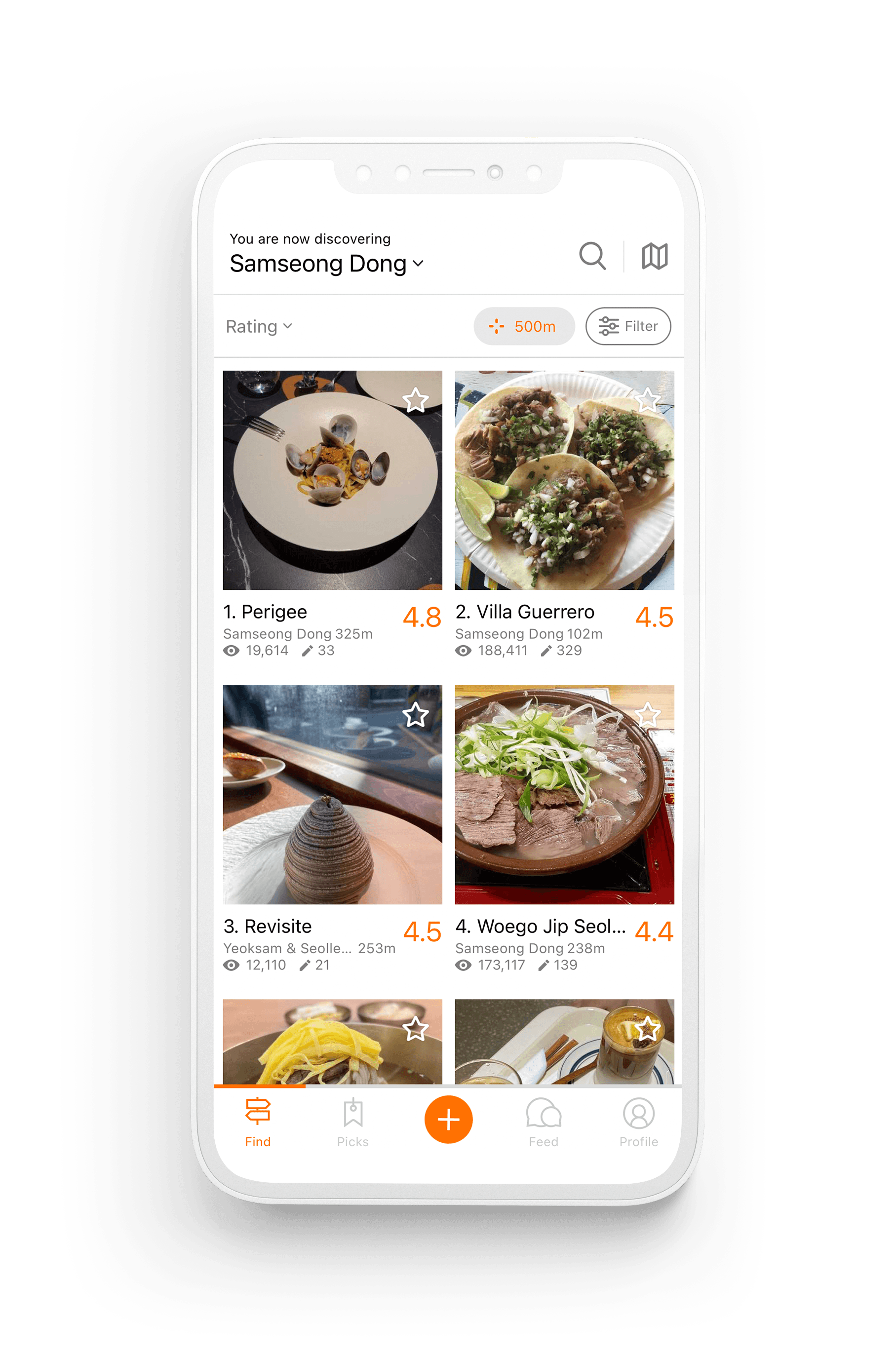This screenshot has height=1354, width=896.
Task: Save Perigee with its star icon
Action: (416, 399)
